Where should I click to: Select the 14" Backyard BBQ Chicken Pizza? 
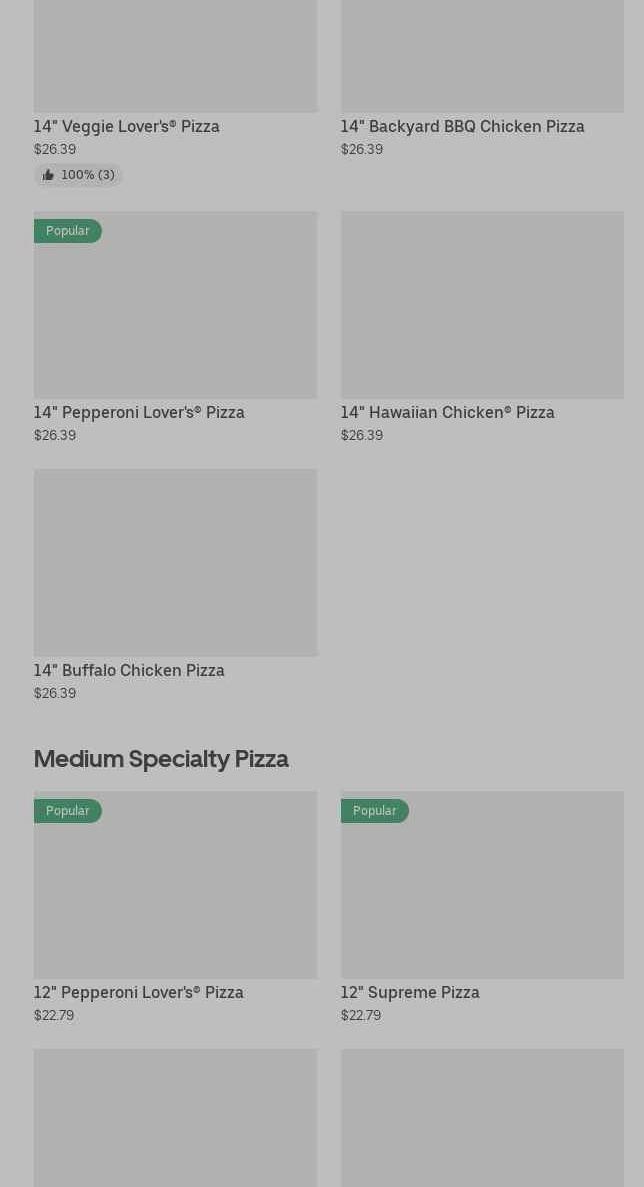pyautogui.click(x=481, y=60)
